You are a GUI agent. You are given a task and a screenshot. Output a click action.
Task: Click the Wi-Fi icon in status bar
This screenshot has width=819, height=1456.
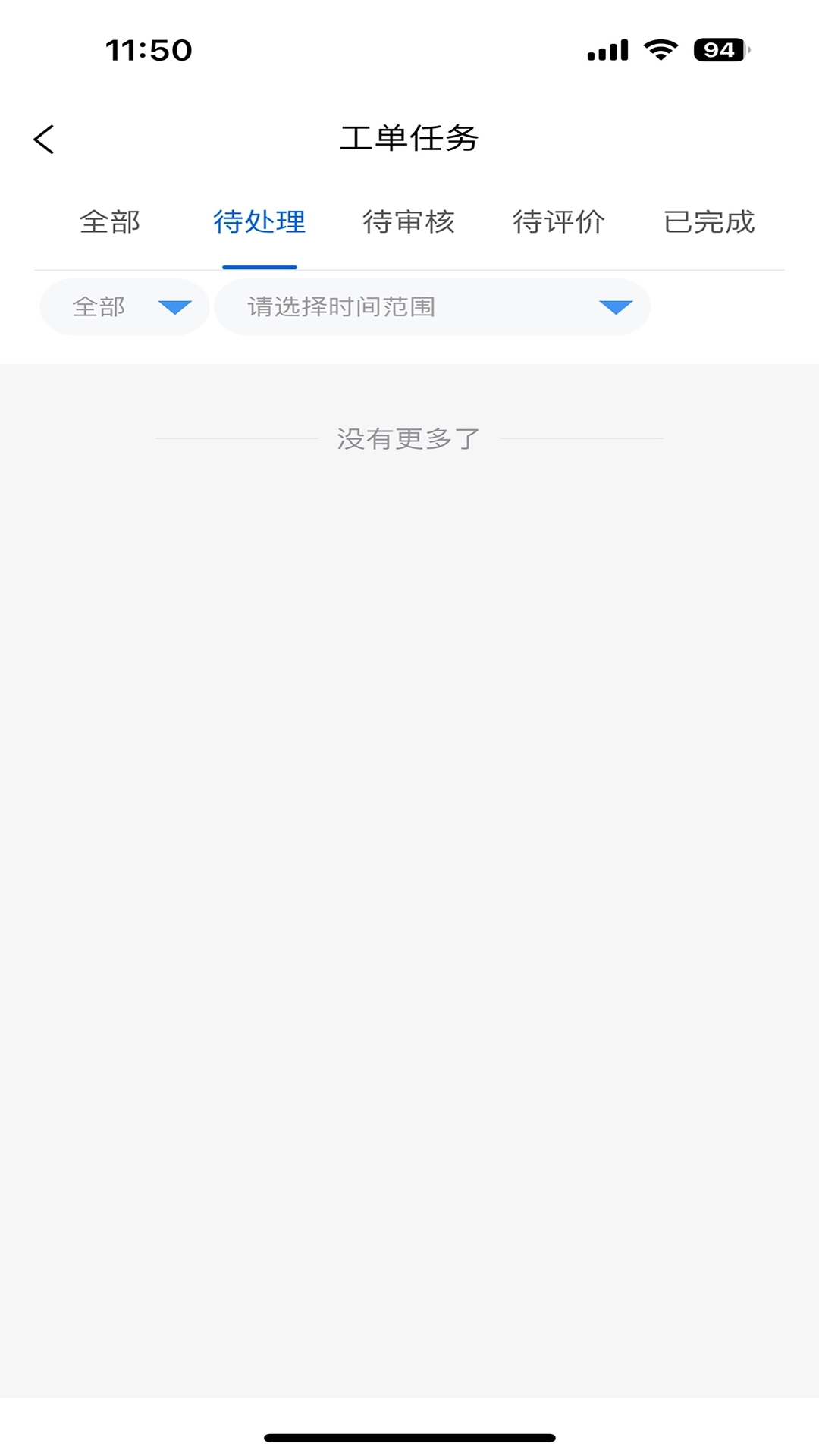point(658,50)
